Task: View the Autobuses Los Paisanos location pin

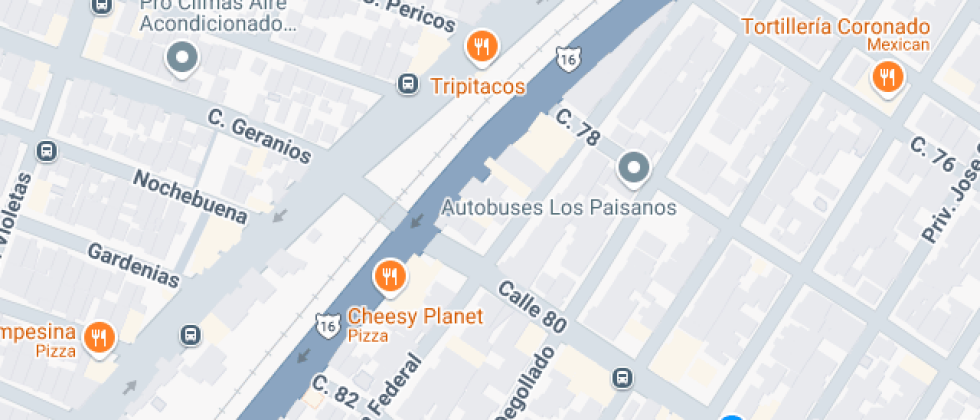Action: pyautogui.click(x=634, y=169)
